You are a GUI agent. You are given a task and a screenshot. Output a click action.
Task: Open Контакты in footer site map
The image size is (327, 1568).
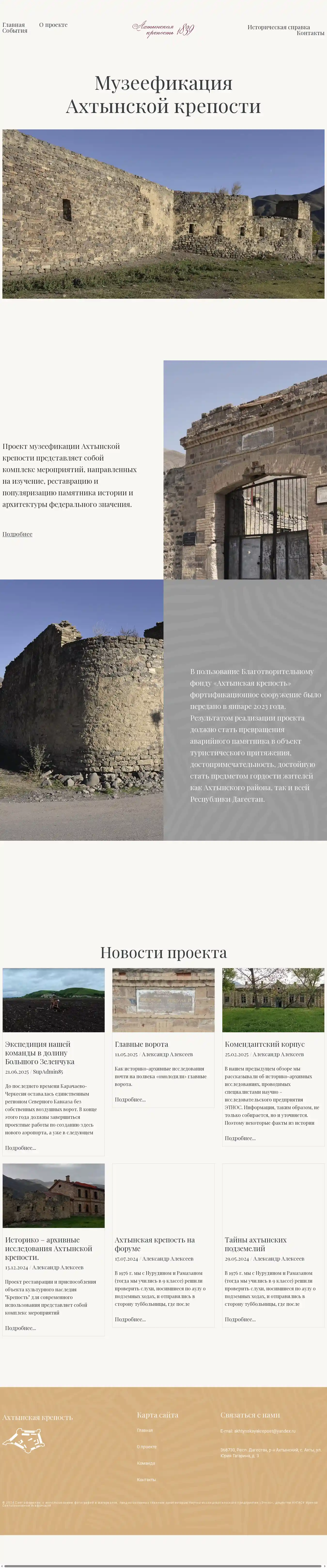click(146, 1480)
